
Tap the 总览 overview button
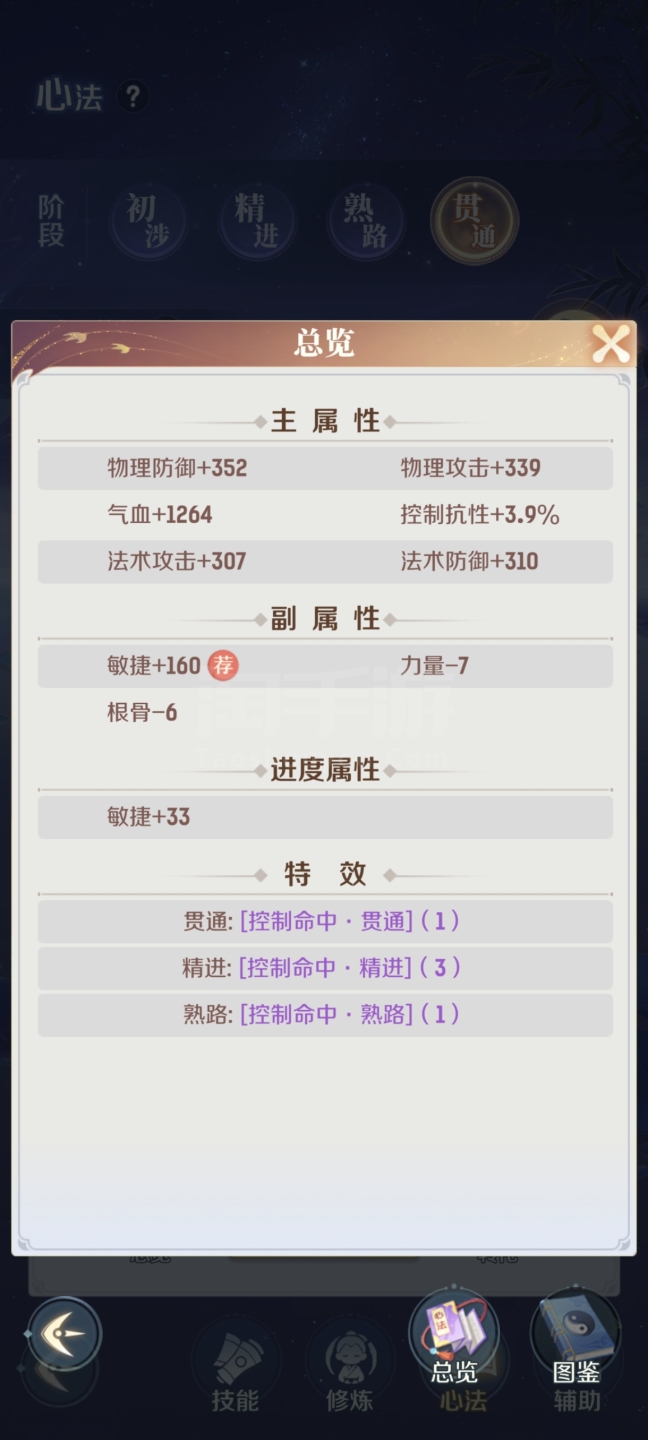tap(454, 1342)
